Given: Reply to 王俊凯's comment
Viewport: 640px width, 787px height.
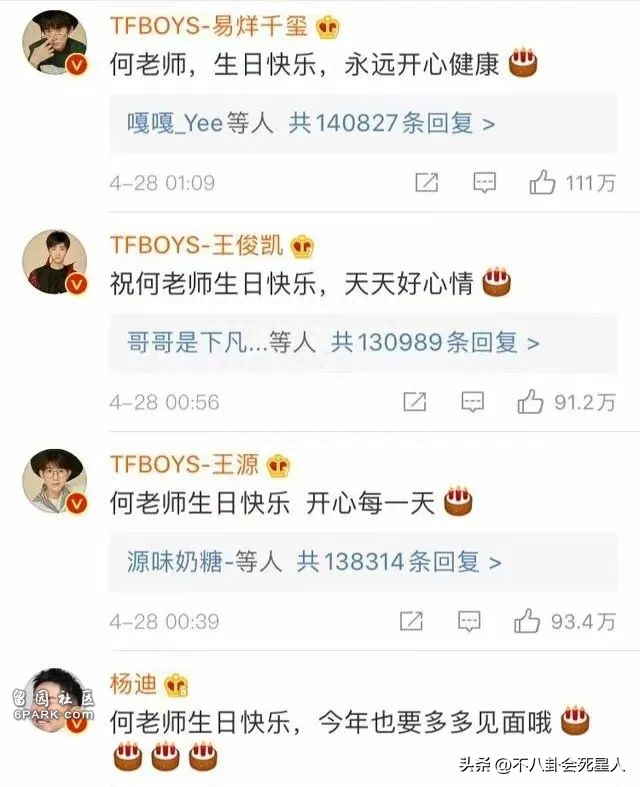Looking at the screenshot, I should (472, 402).
